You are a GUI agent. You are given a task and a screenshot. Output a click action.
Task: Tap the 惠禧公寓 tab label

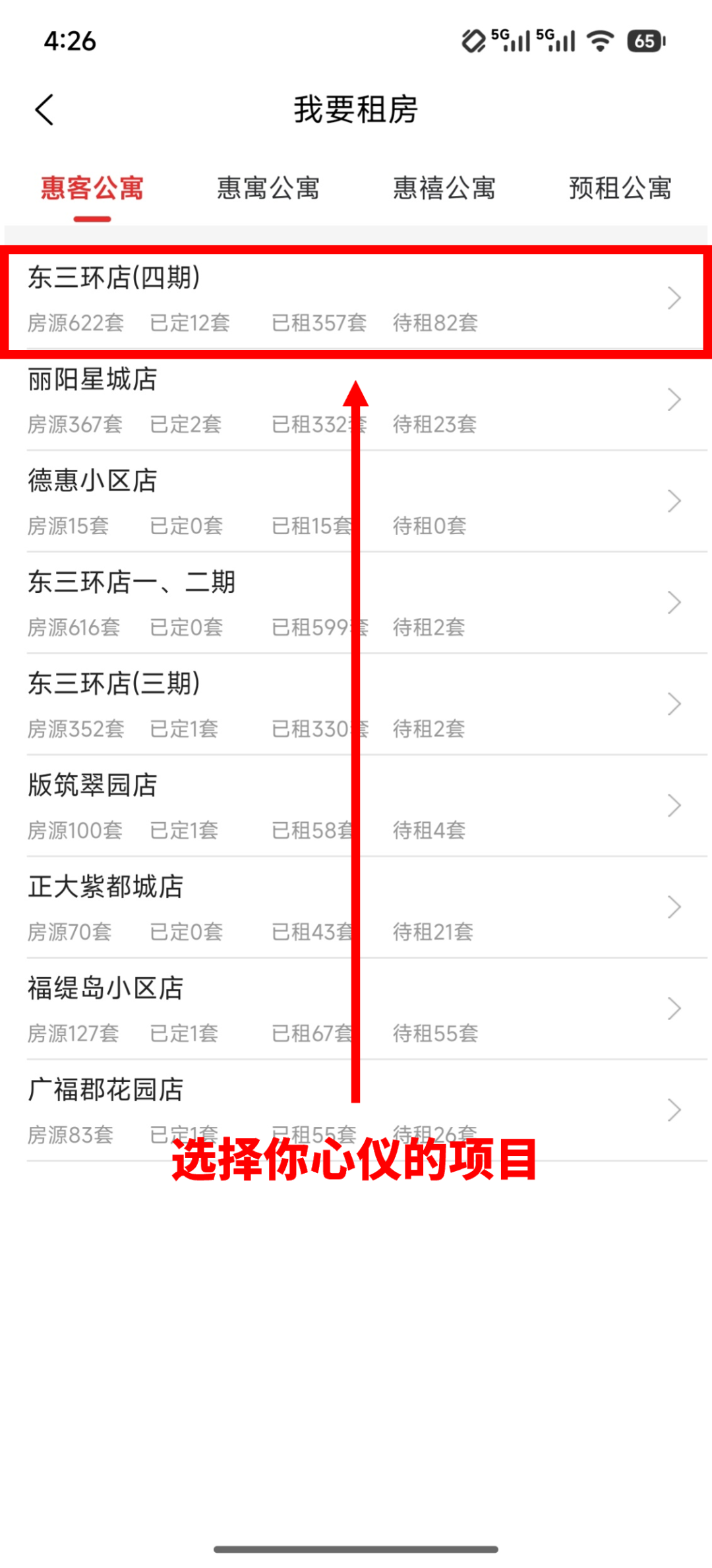pyautogui.click(x=444, y=188)
